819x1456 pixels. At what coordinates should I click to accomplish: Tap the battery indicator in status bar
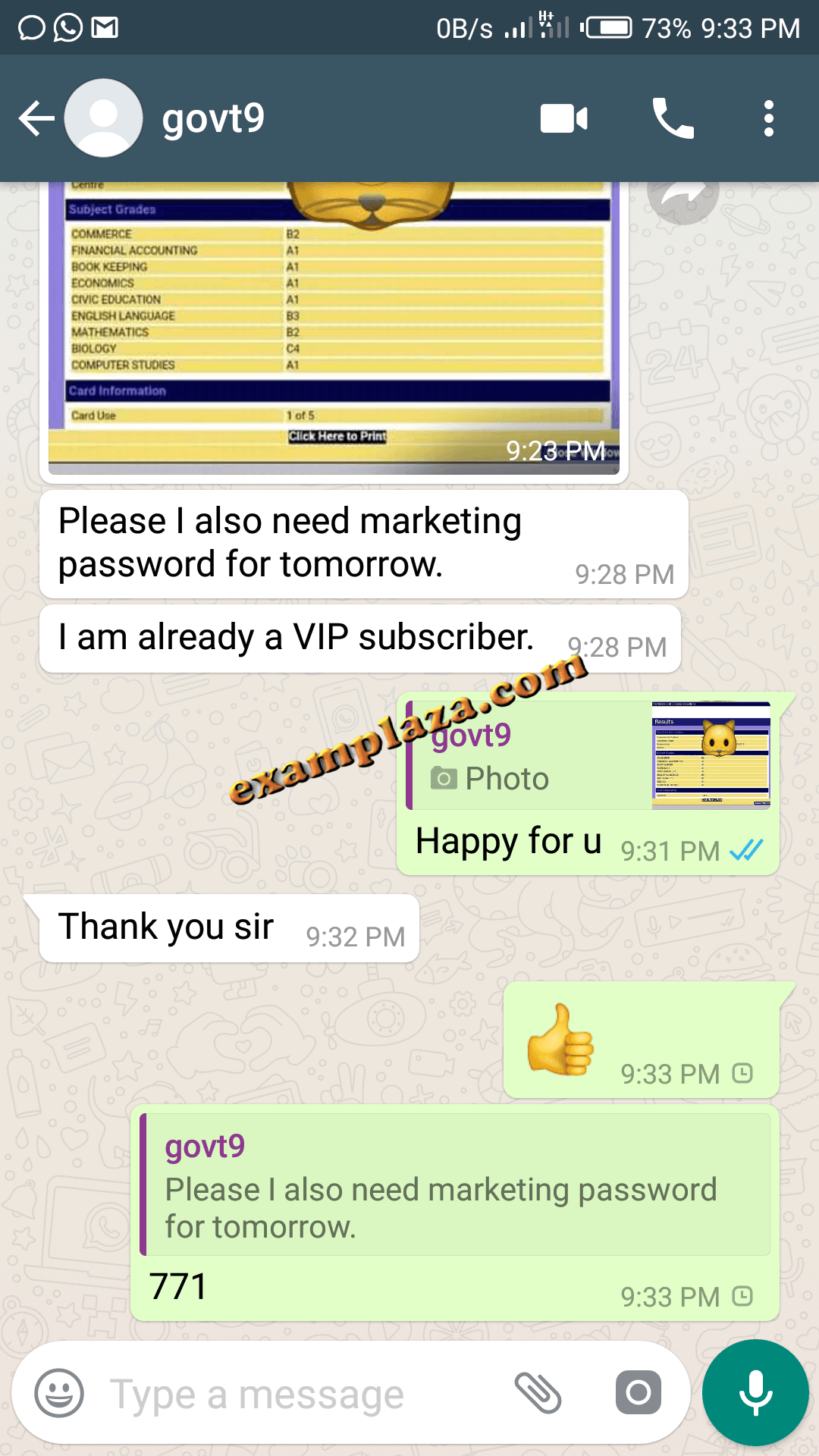pos(607,27)
